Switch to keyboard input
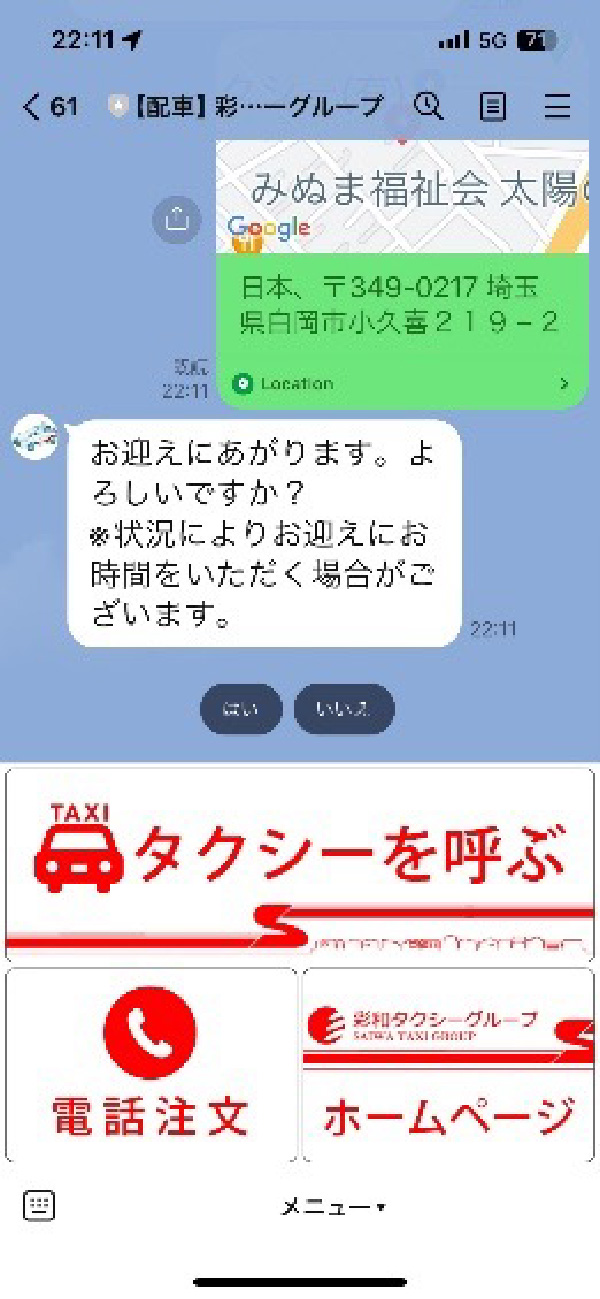This screenshot has width=600, height=1299. [x=38, y=1205]
